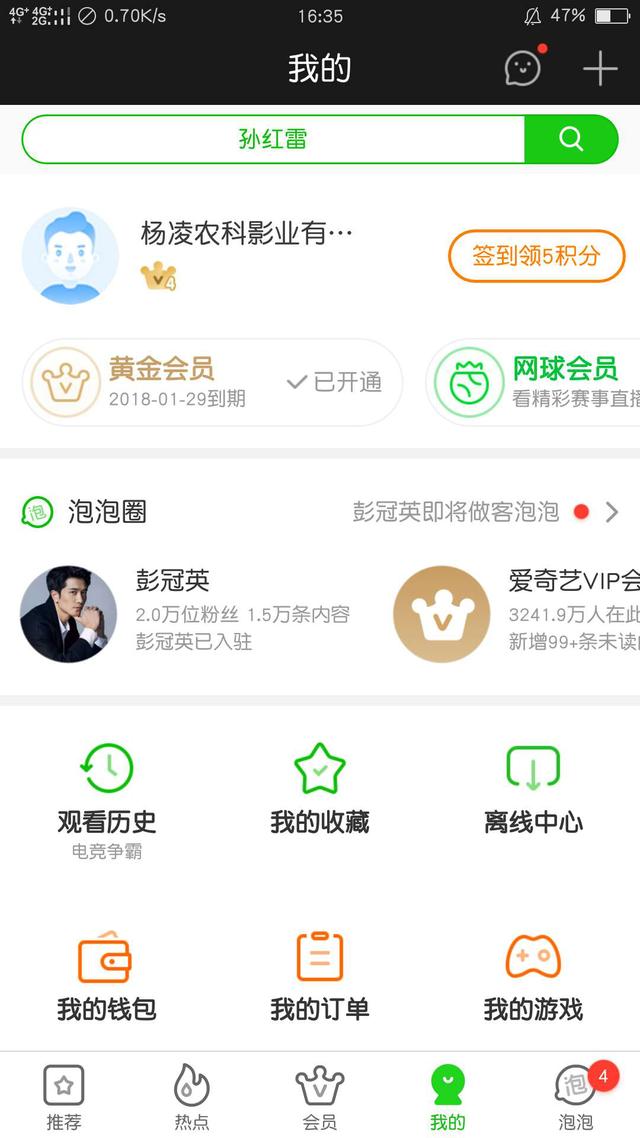Viewport: 640px width, 1138px height.
Task: Open the user profile avatar
Action: 70,256
